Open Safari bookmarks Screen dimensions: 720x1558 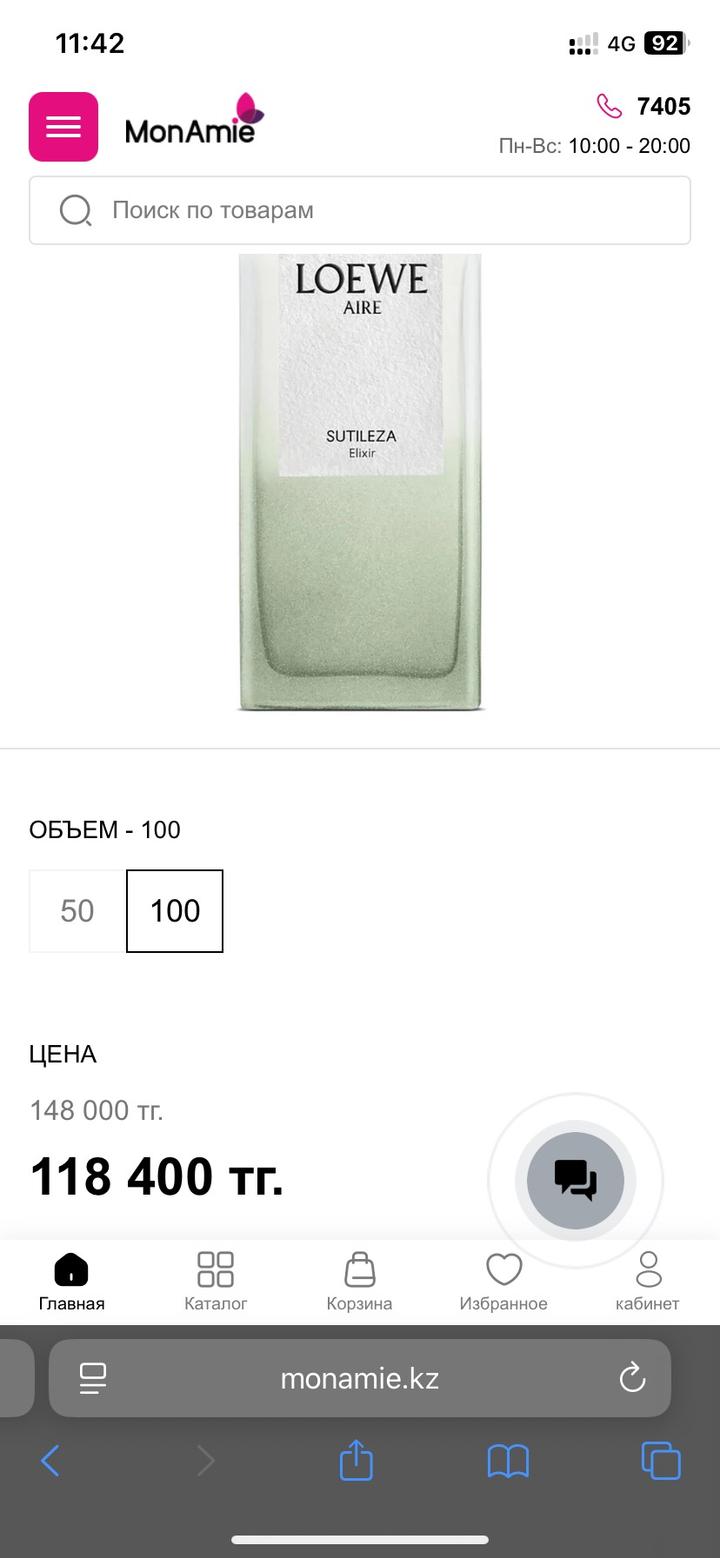coord(508,1461)
